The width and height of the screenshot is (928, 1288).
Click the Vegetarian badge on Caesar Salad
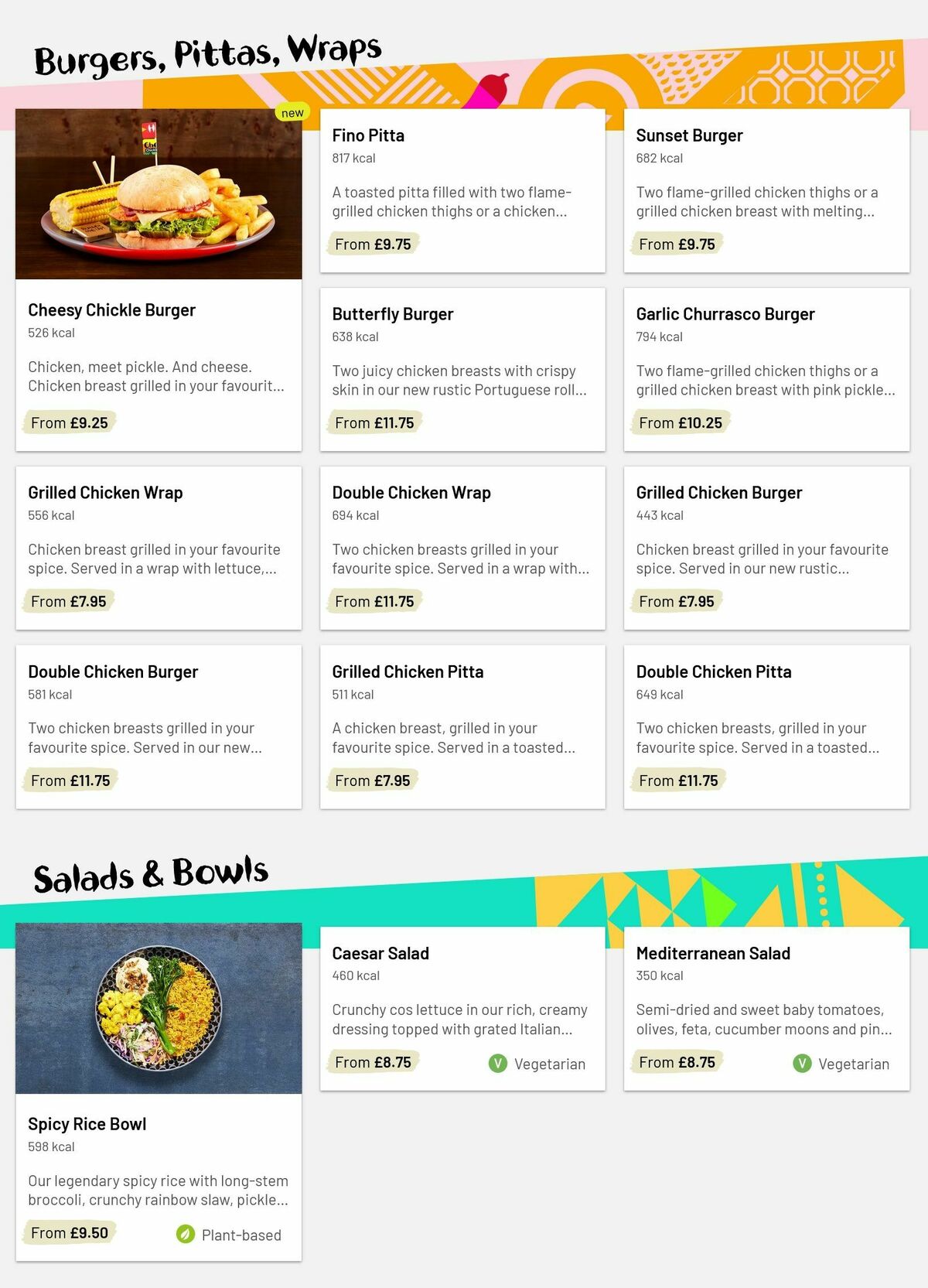coord(499,1064)
